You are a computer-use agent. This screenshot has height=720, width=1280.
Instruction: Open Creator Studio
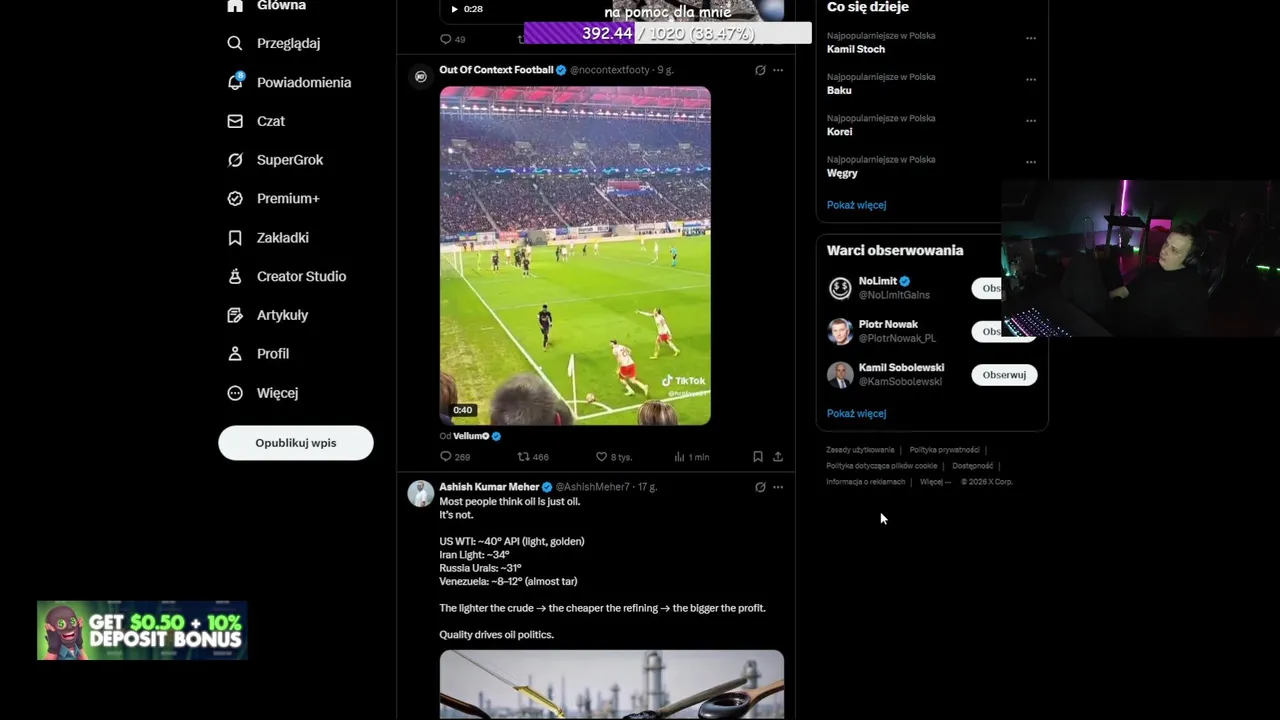(x=300, y=277)
